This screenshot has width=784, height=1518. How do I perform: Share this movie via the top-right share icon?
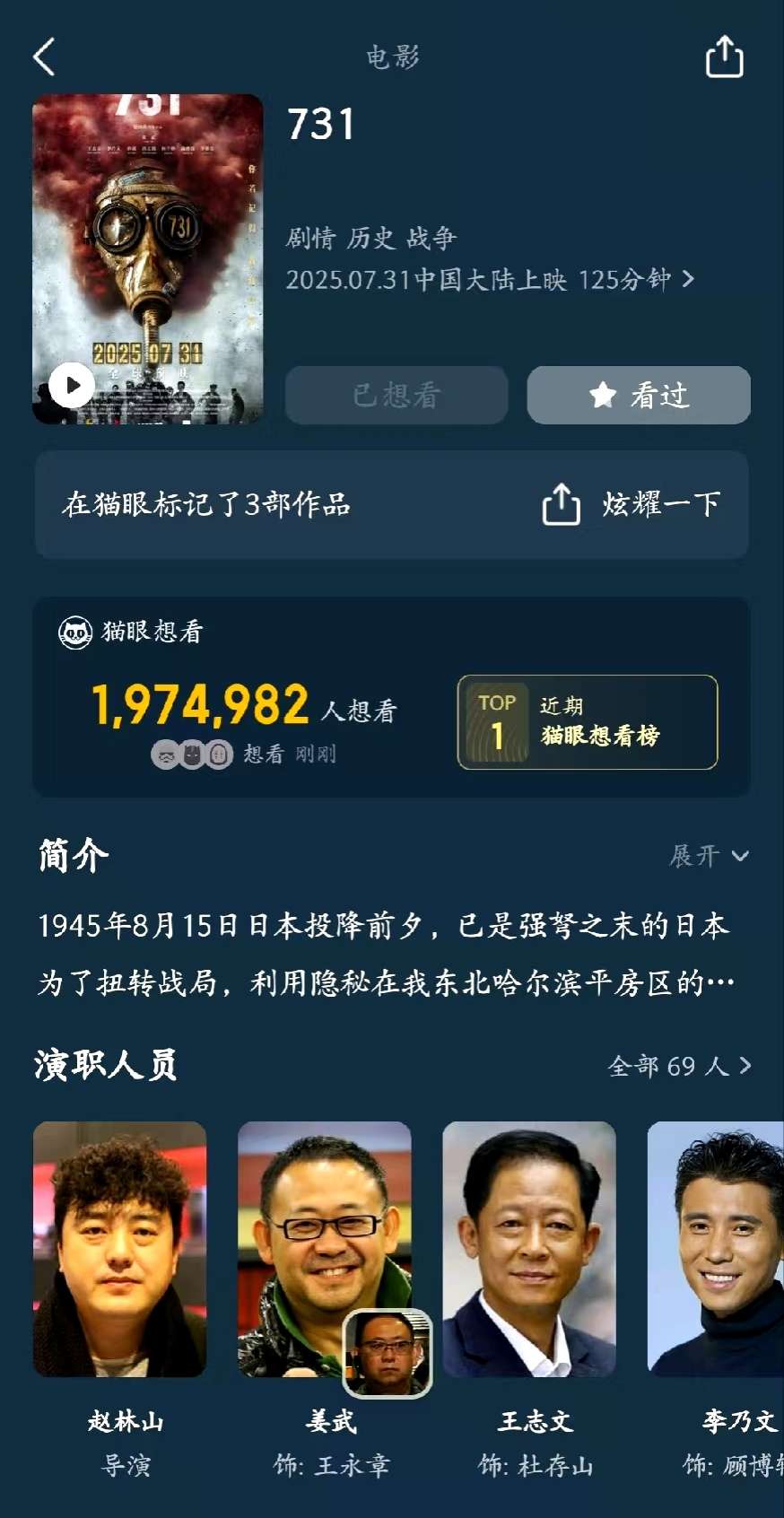pos(724,57)
